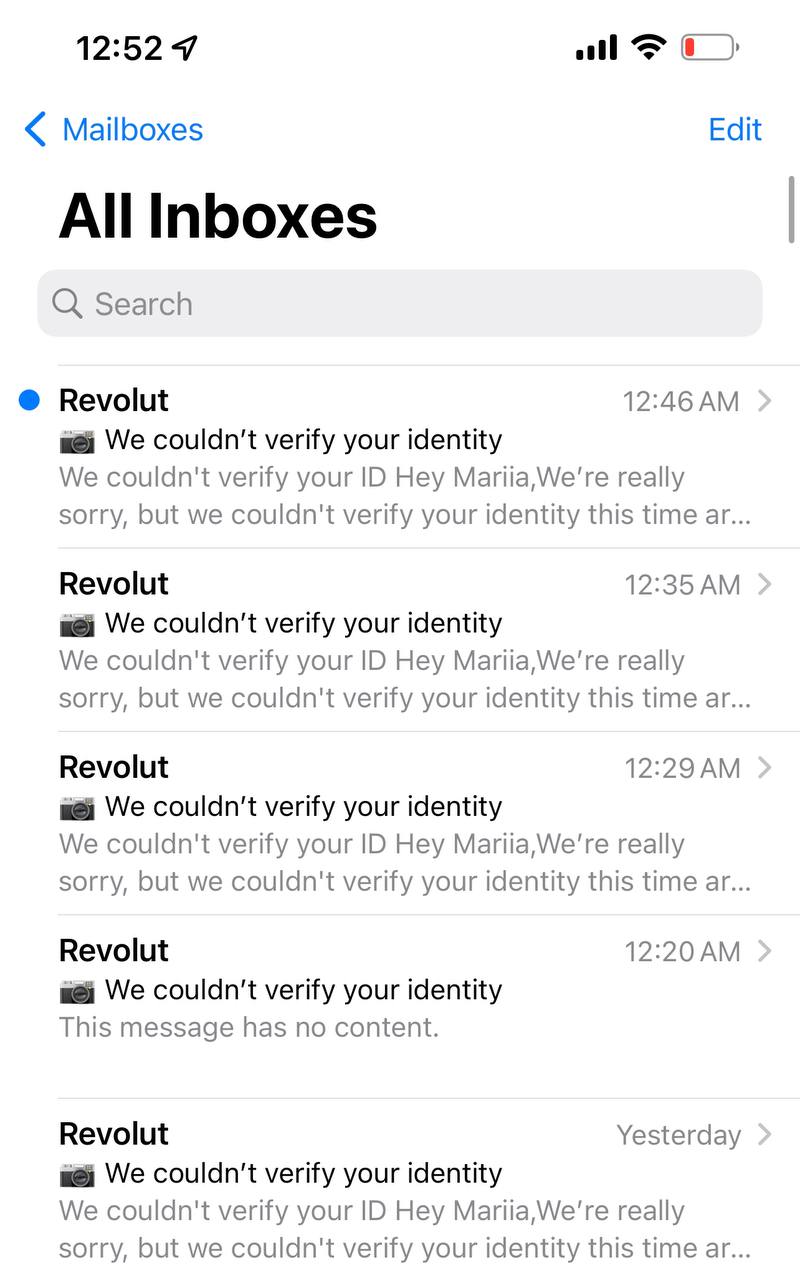Open the Revolut email from 12:29 AM
Image resolution: width=800 pixels, height=1280 pixels.
point(400,823)
